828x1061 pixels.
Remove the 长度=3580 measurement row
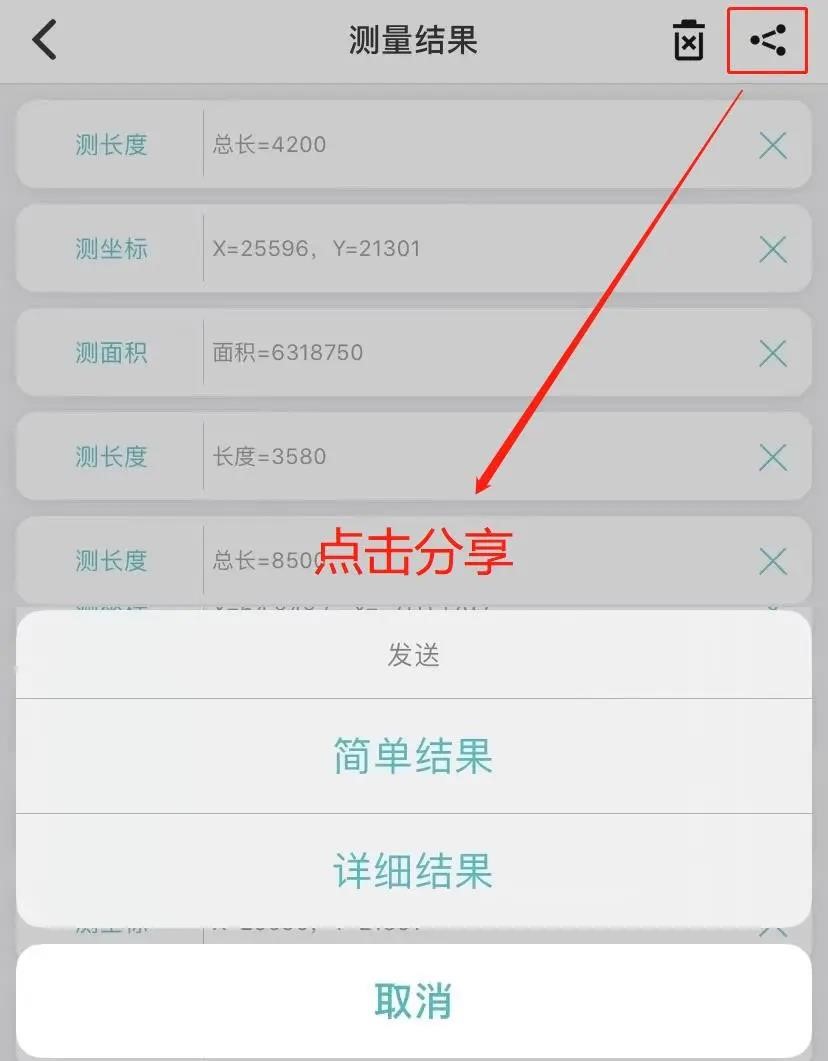pyautogui.click(x=772, y=458)
